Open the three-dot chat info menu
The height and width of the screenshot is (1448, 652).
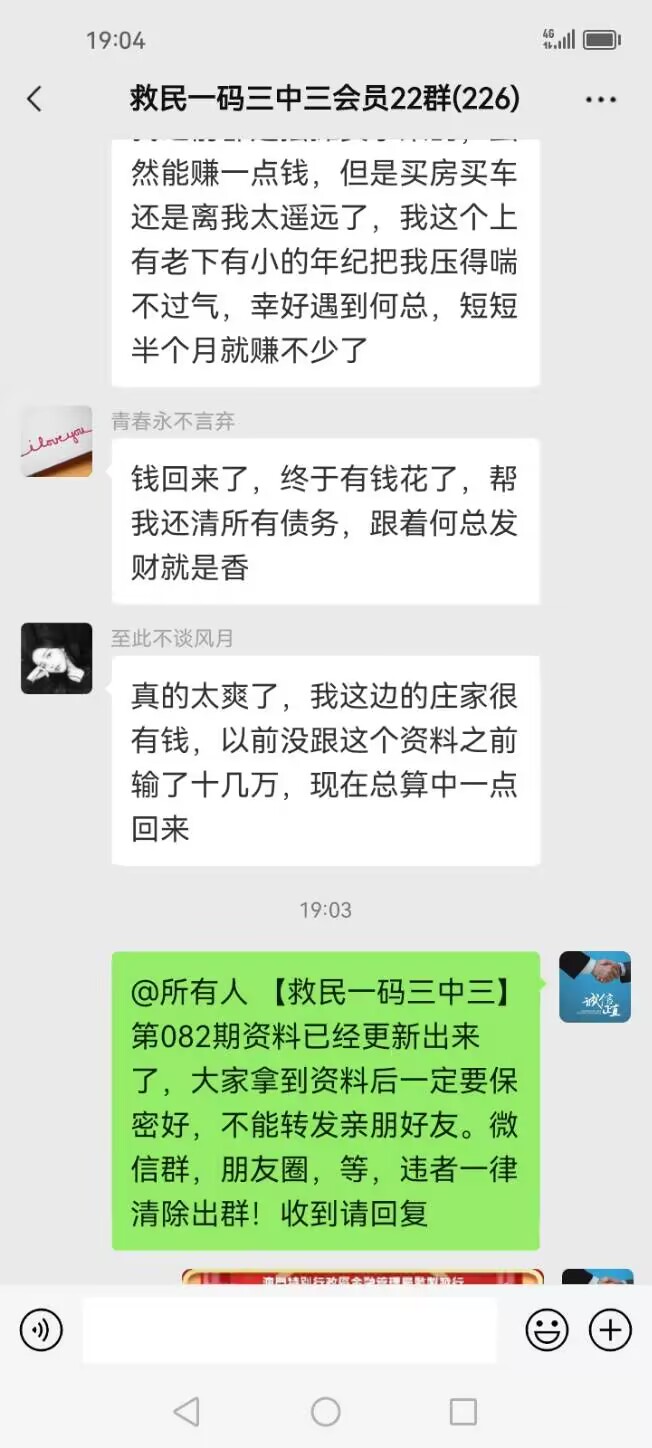click(x=600, y=99)
